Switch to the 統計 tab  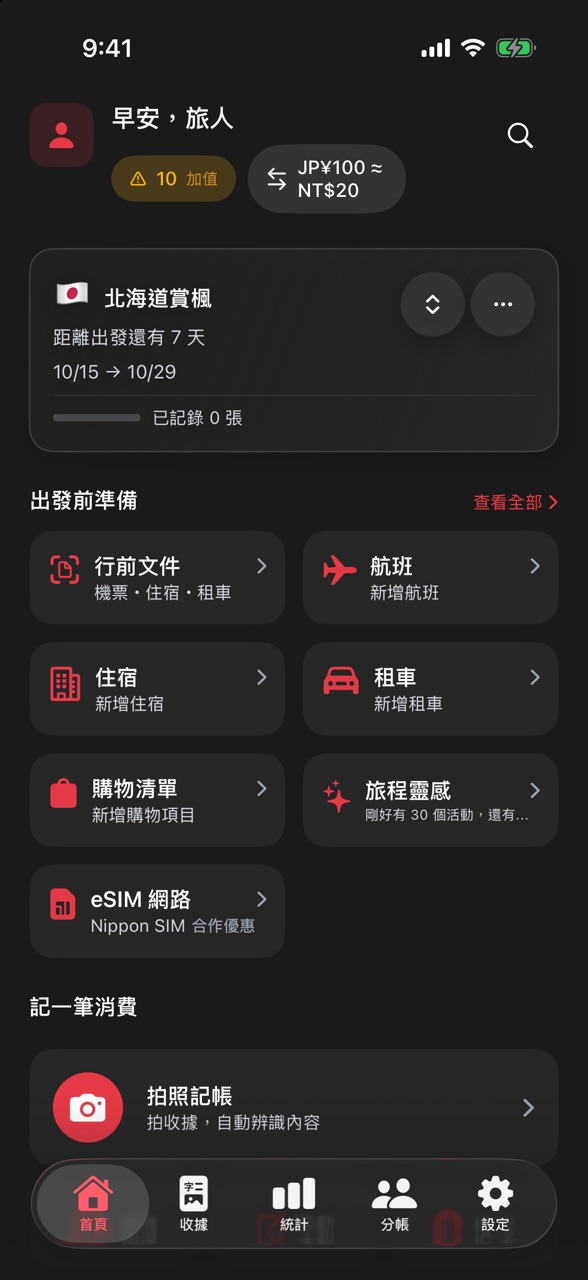point(294,1204)
